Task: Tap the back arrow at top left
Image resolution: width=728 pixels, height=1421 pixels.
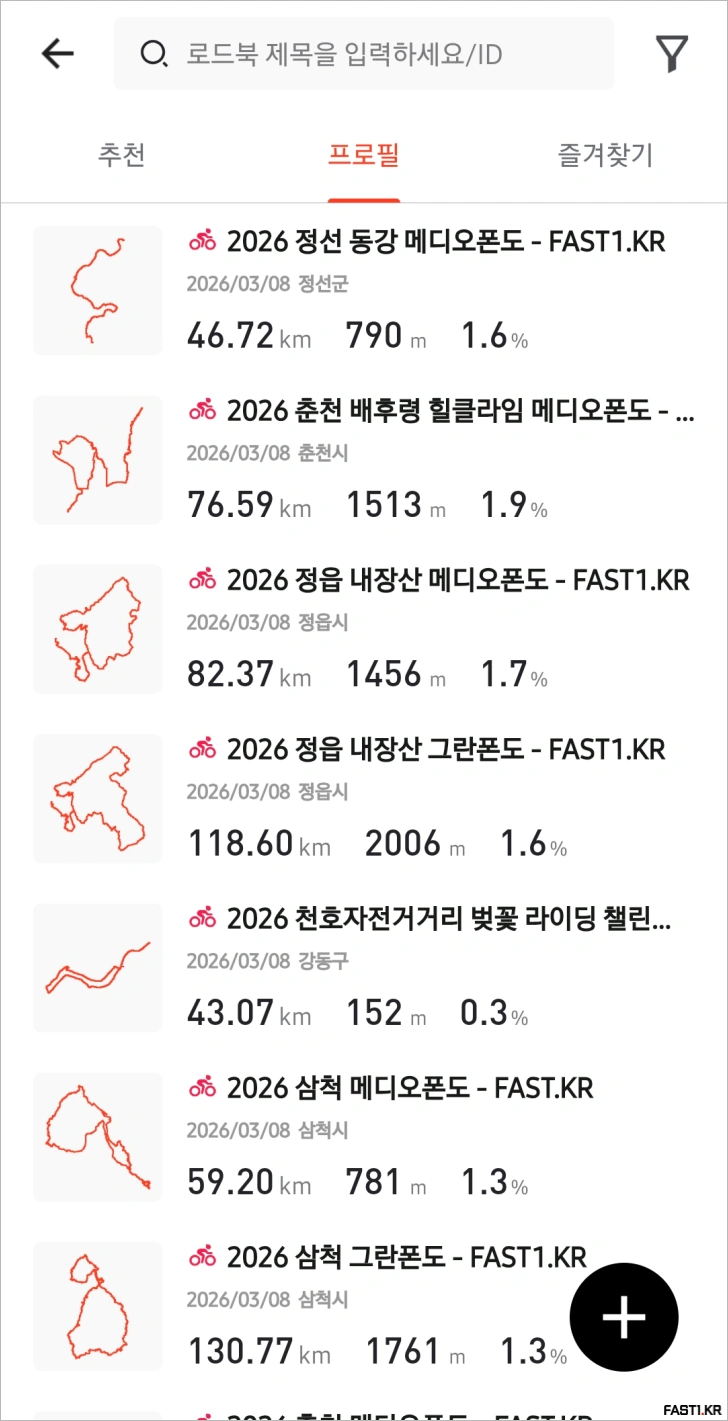Action: pos(57,53)
